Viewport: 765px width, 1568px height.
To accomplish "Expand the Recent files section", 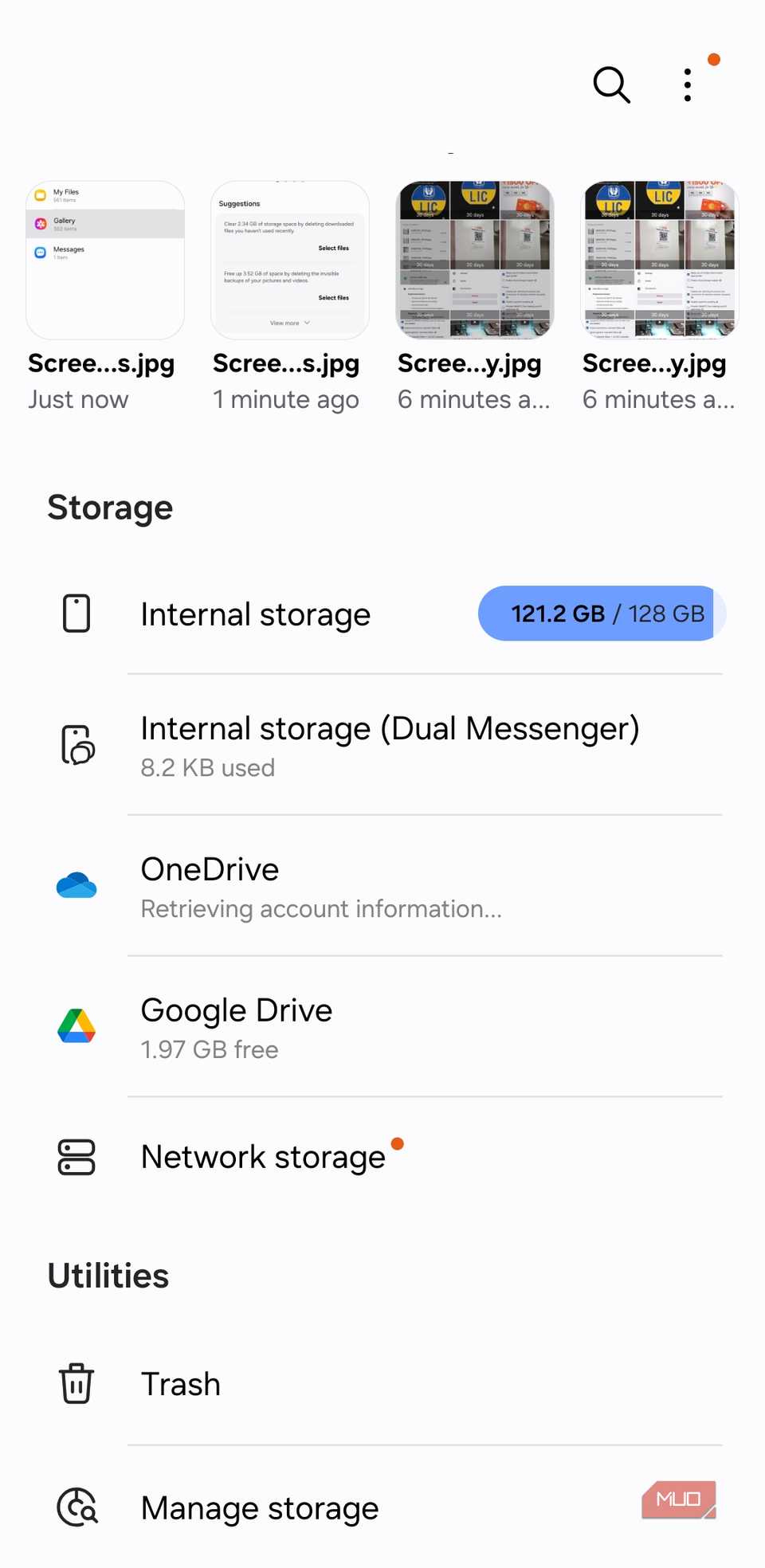I will 451,151.
